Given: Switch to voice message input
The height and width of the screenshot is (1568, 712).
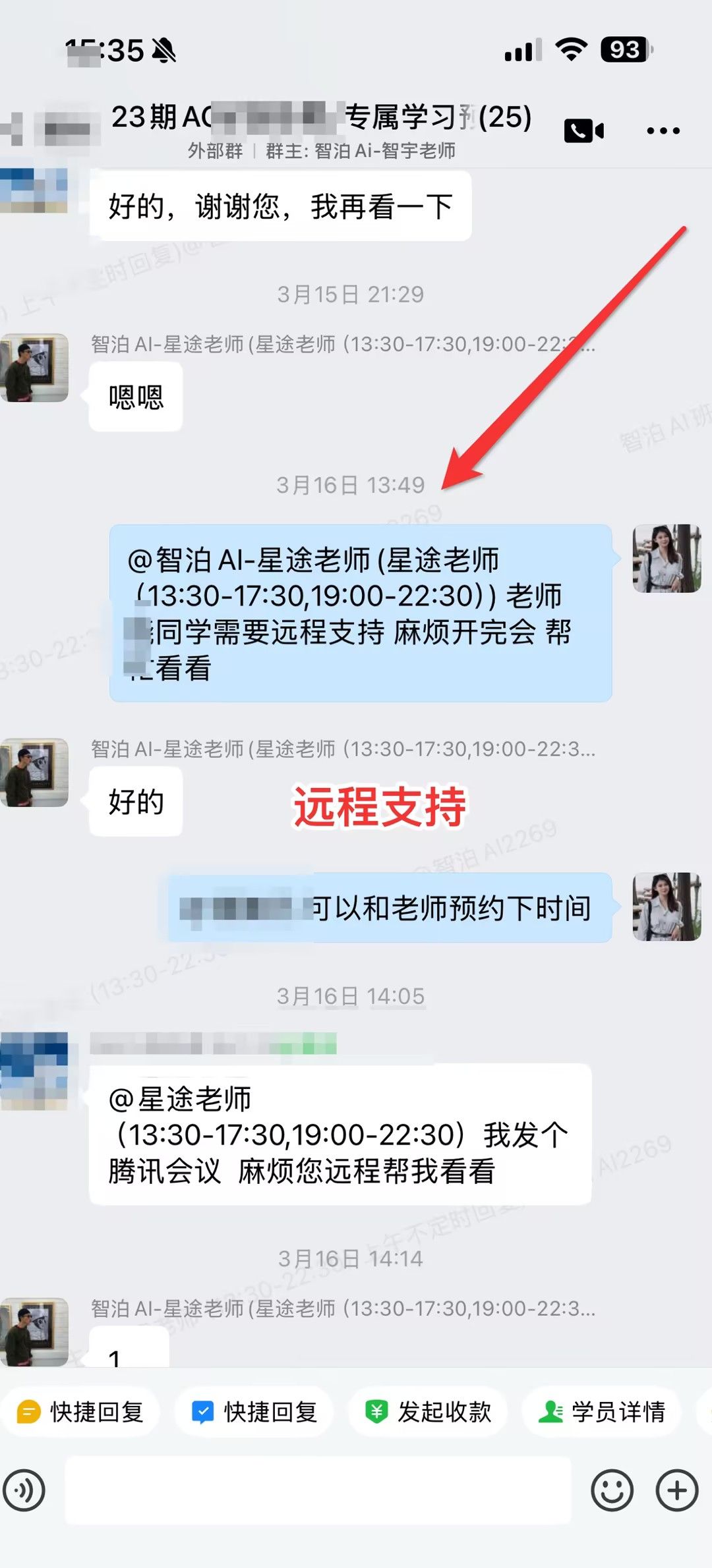Looking at the screenshot, I should [x=24, y=1490].
